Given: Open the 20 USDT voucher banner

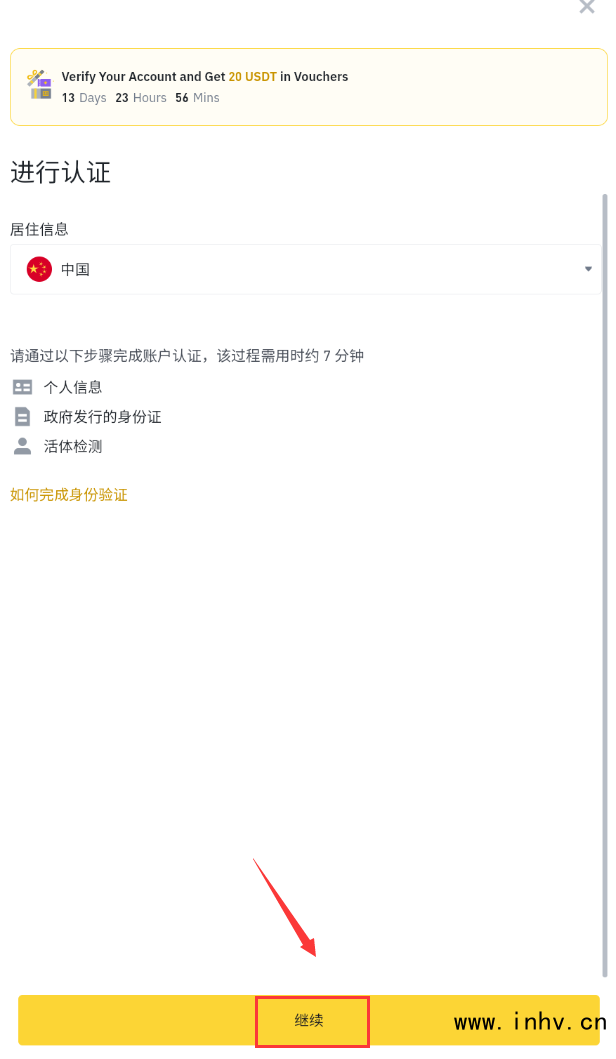Looking at the screenshot, I should (x=308, y=87).
